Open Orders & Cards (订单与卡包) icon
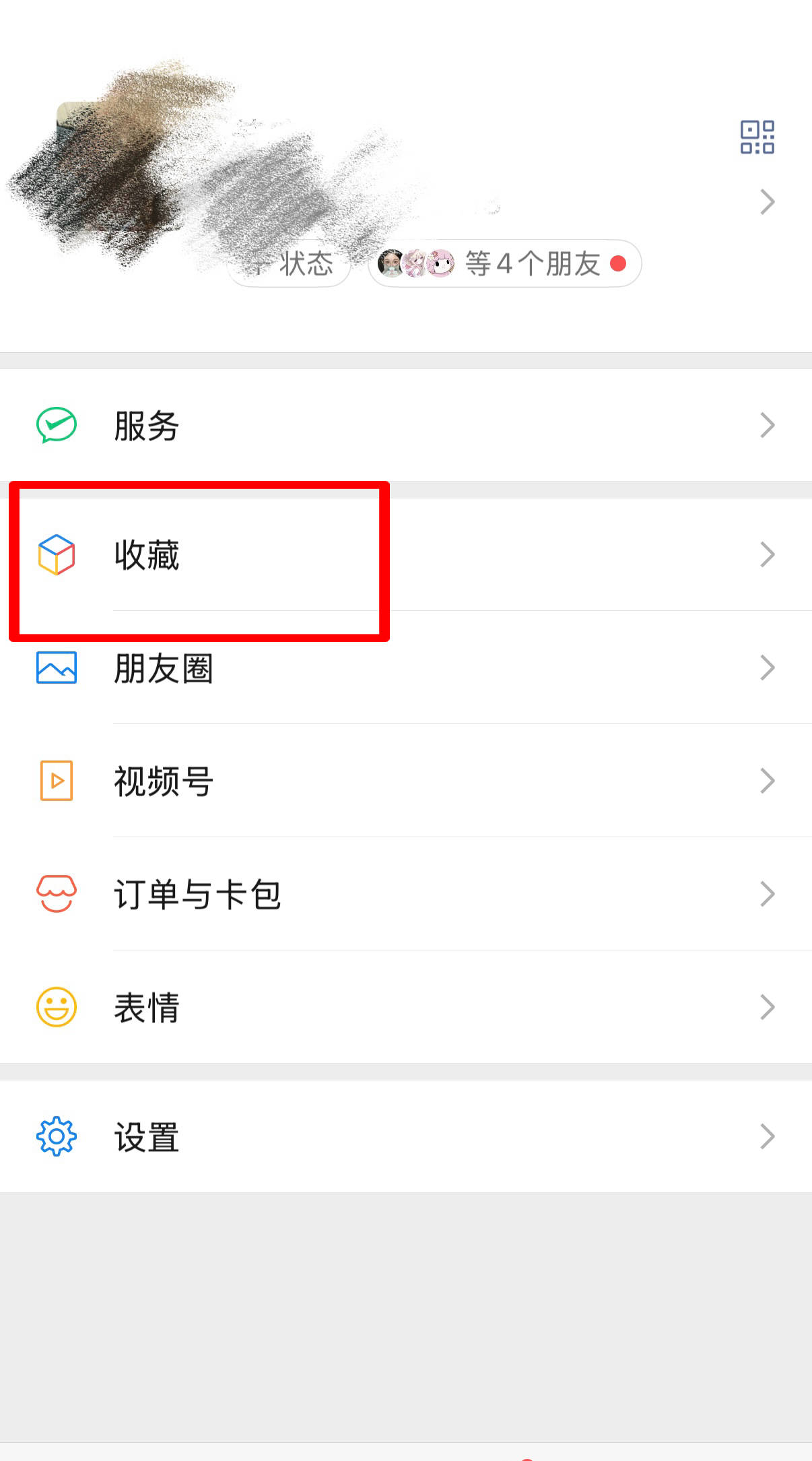 (x=57, y=894)
